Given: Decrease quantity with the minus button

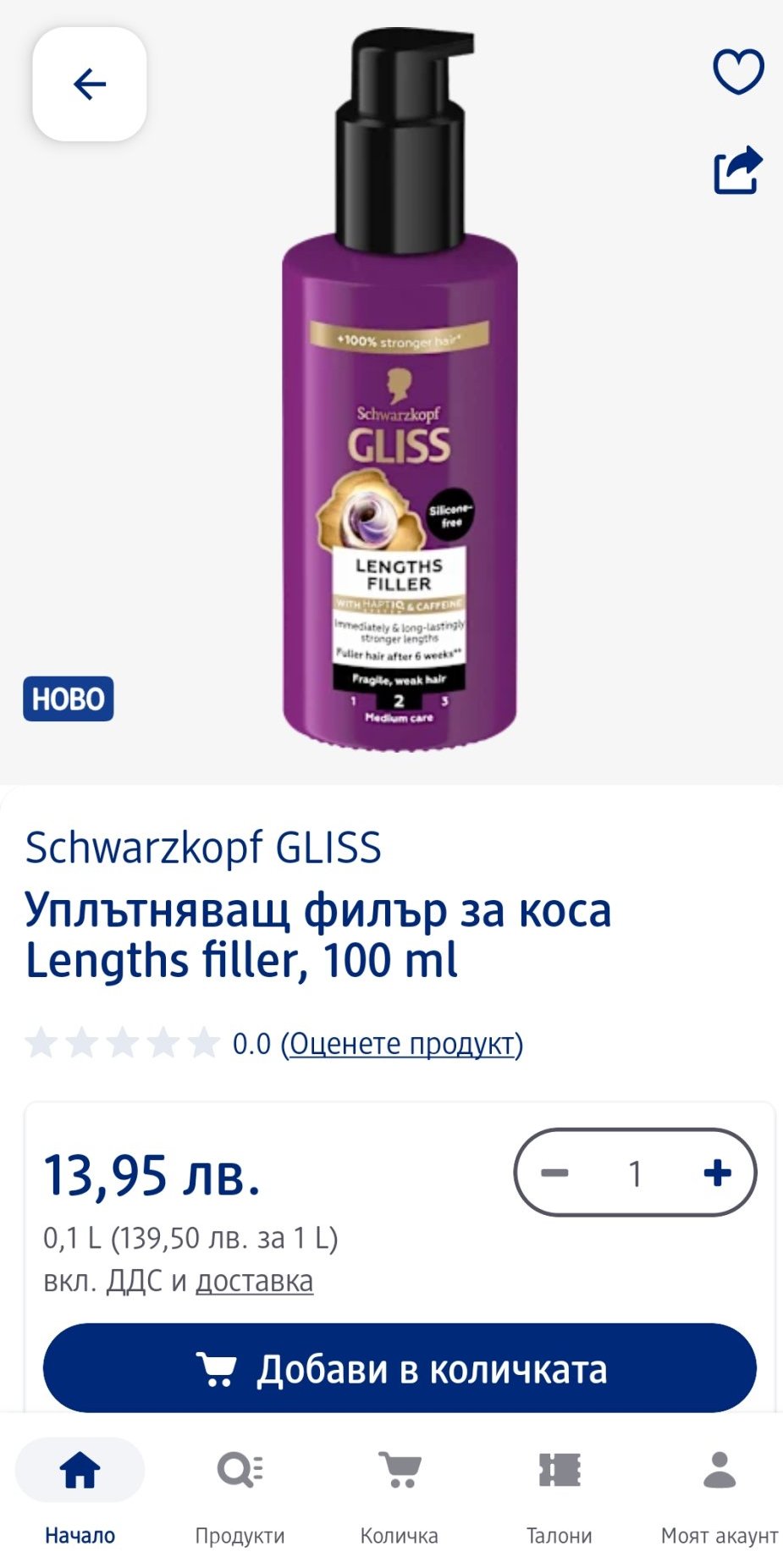Looking at the screenshot, I should (x=555, y=1173).
